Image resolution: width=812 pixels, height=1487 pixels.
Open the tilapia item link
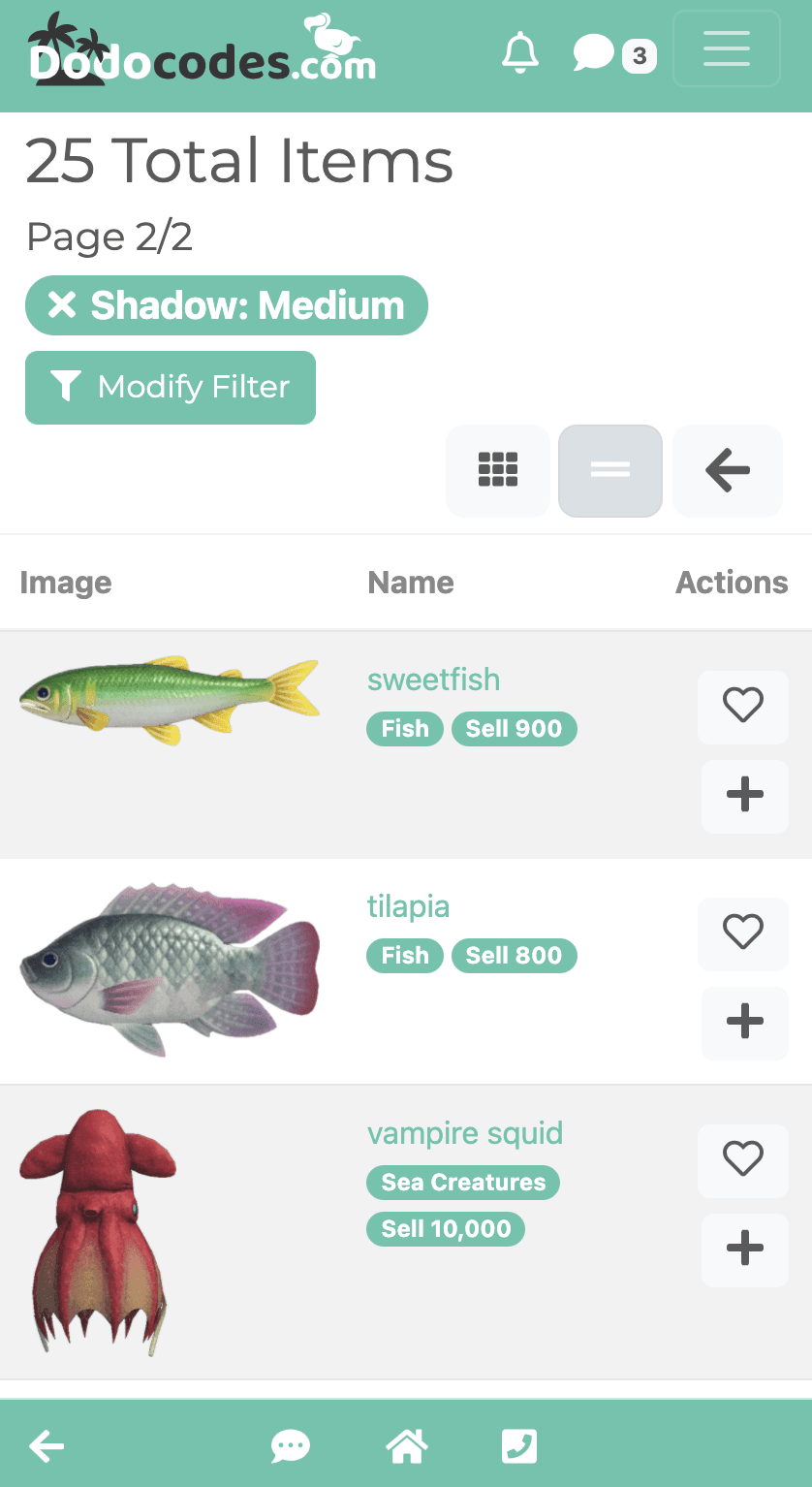click(x=408, y=906)
